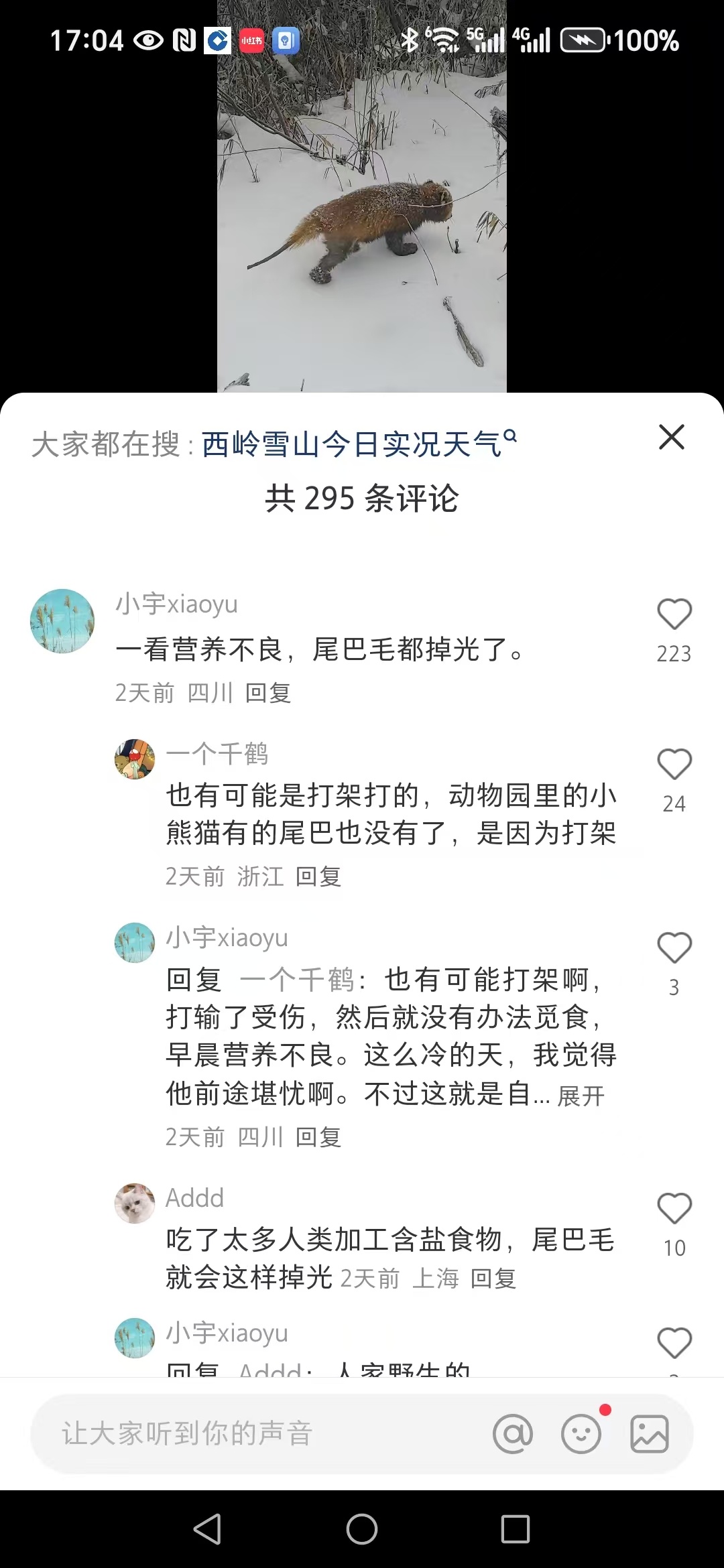Reply to 小宇xiaoyu's top comment
724x1568 pixels.
[268, 693]
